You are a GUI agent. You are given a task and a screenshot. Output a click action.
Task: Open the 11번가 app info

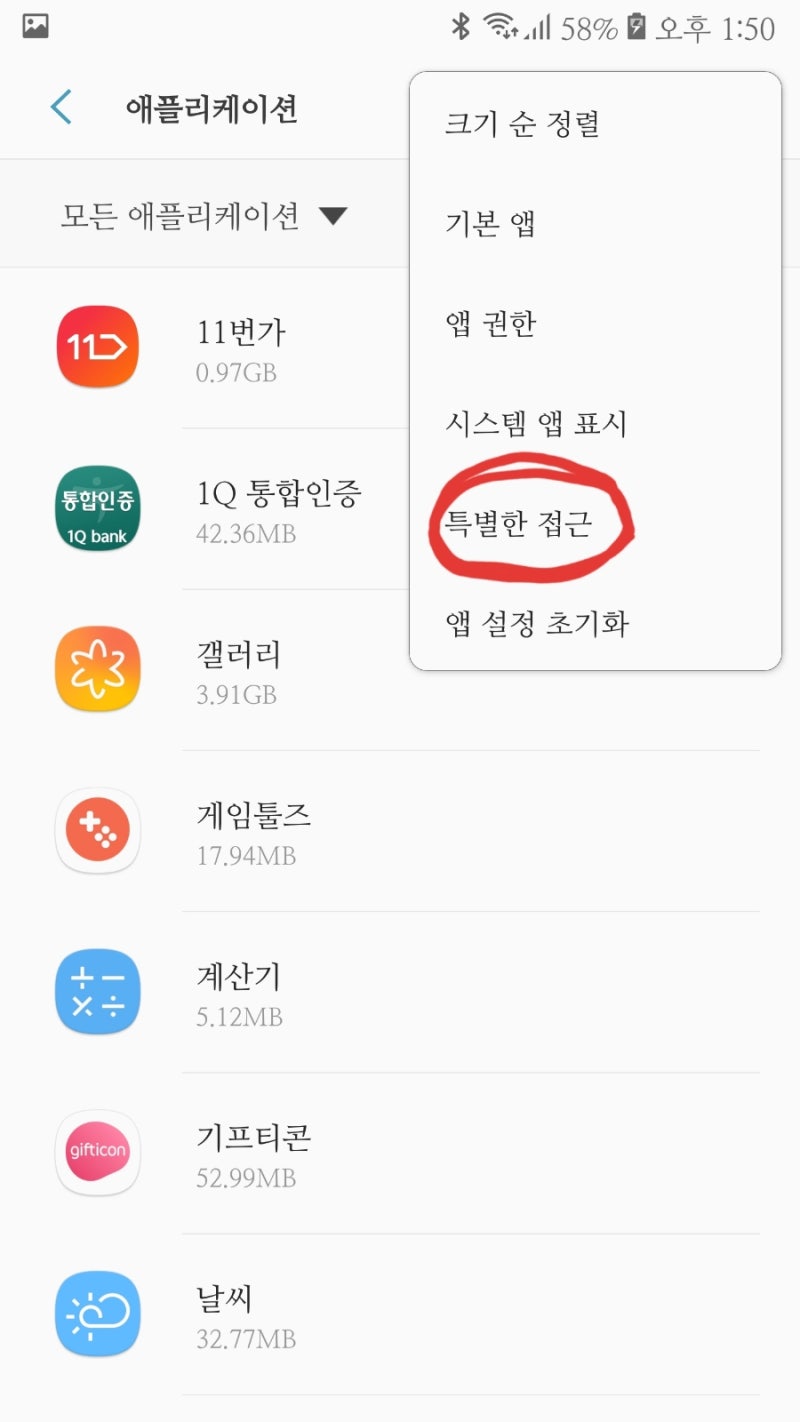[240, 348]
